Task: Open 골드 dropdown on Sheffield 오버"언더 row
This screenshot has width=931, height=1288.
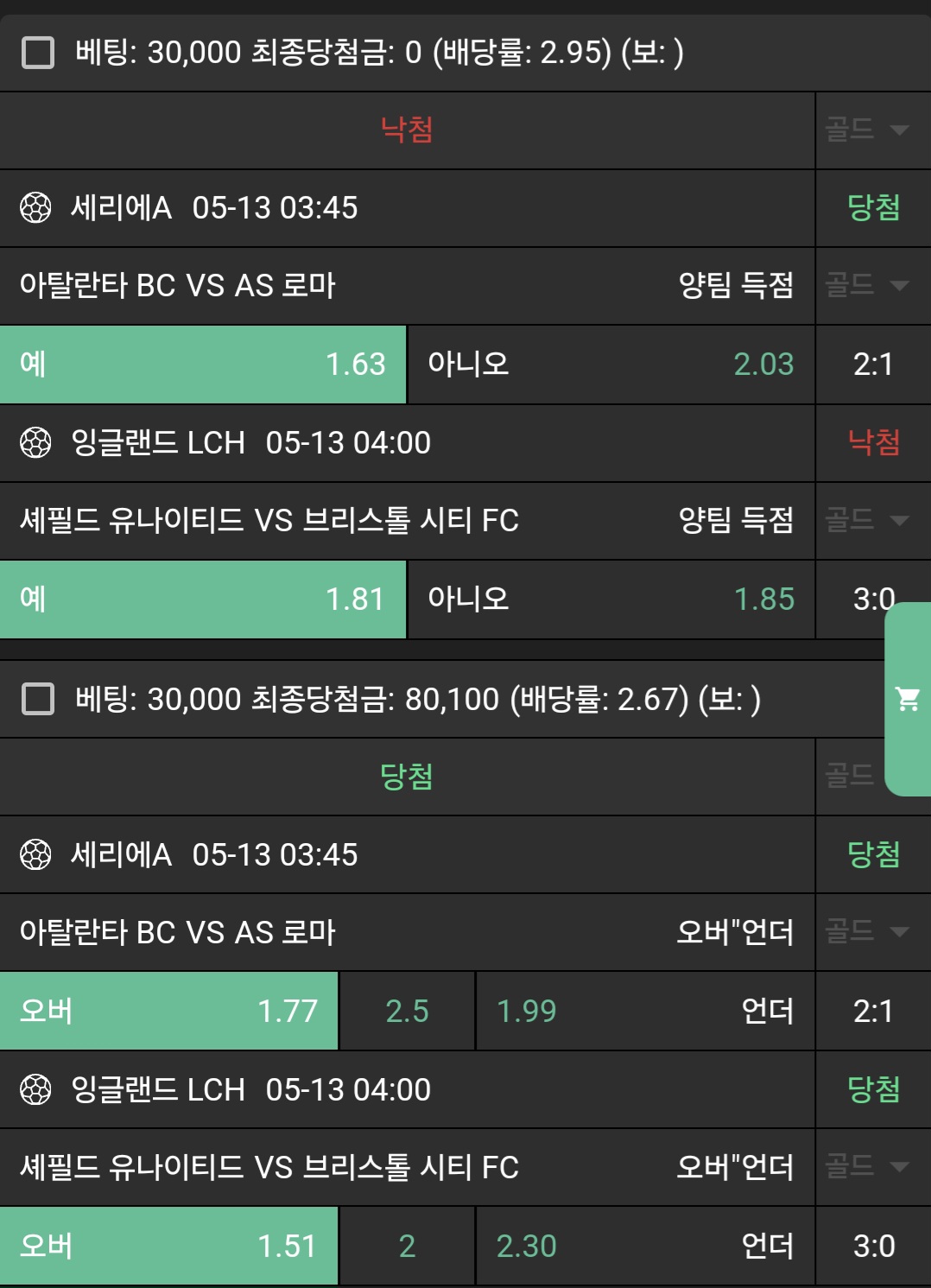Action: [x=868, y=1166]
